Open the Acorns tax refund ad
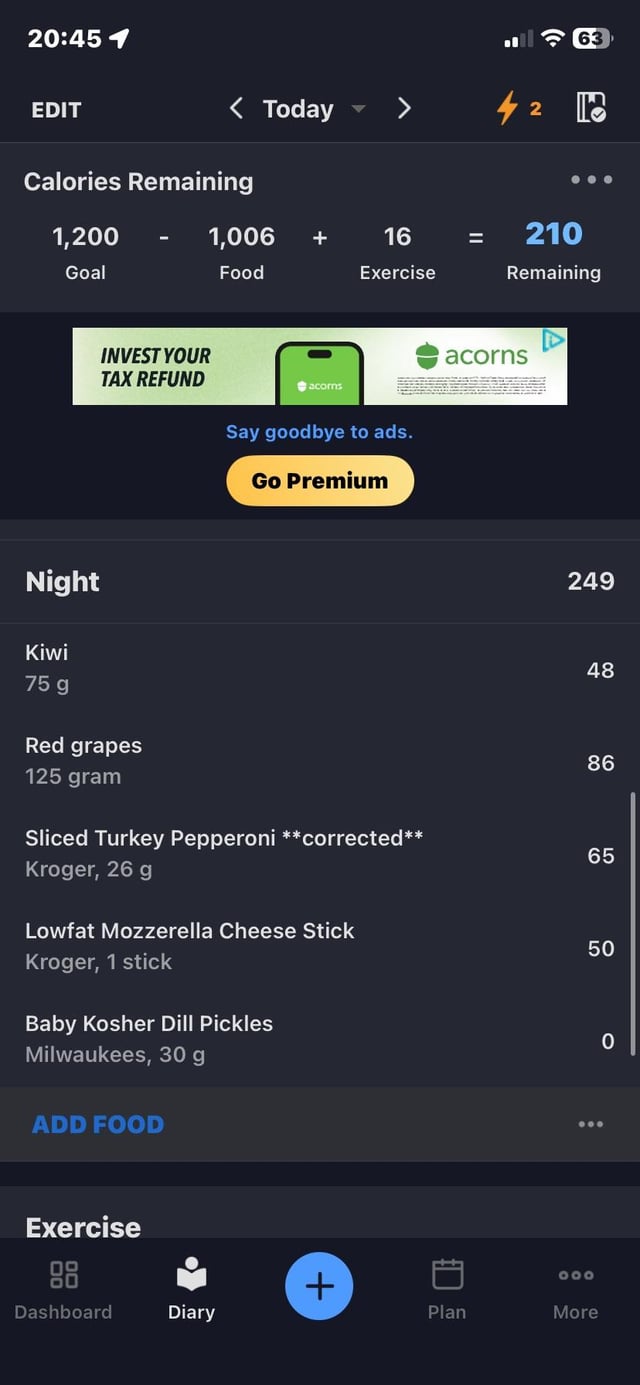 [319, 366]
